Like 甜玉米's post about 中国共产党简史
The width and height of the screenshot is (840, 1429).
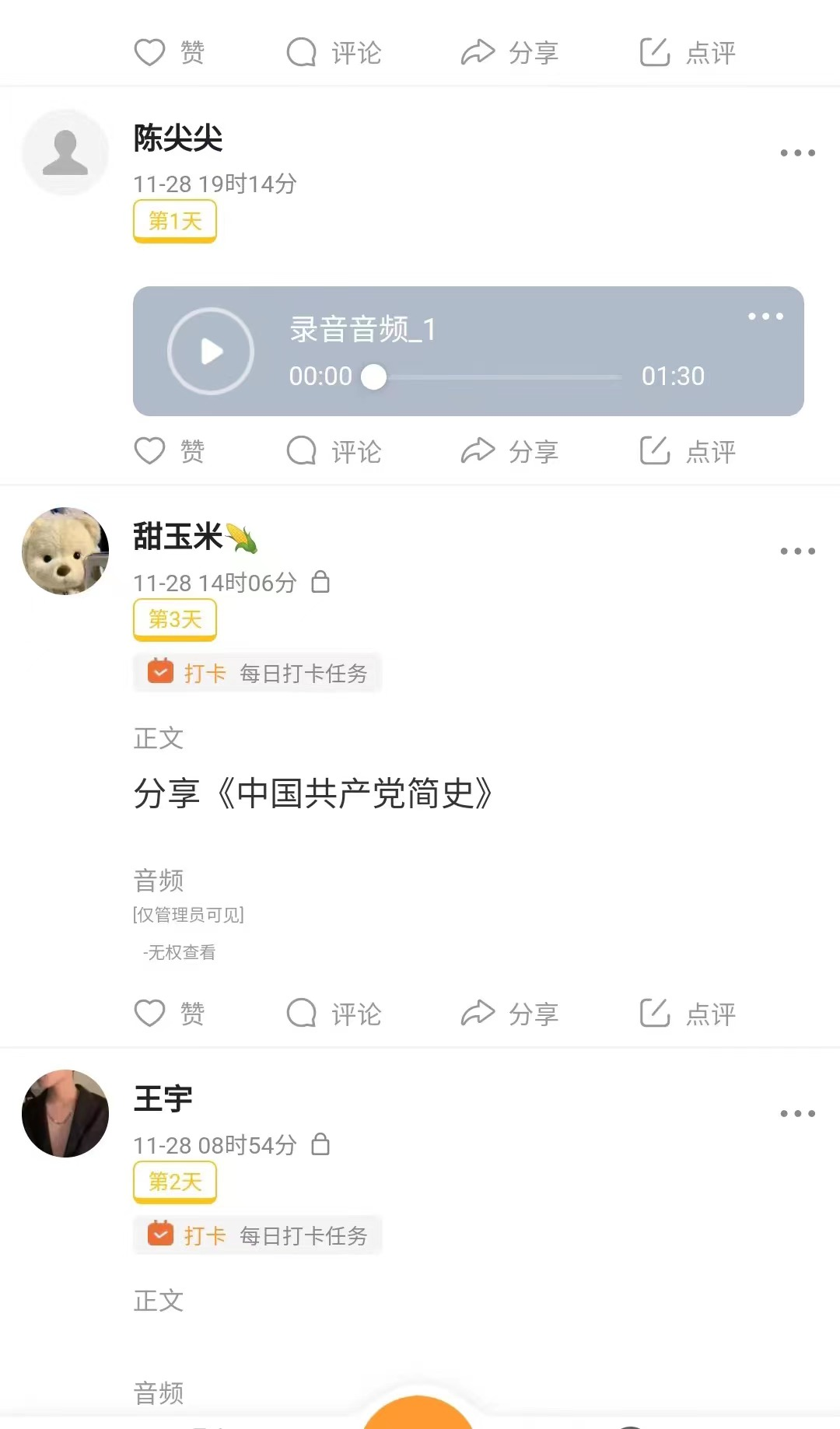(x=169, y=1014)
